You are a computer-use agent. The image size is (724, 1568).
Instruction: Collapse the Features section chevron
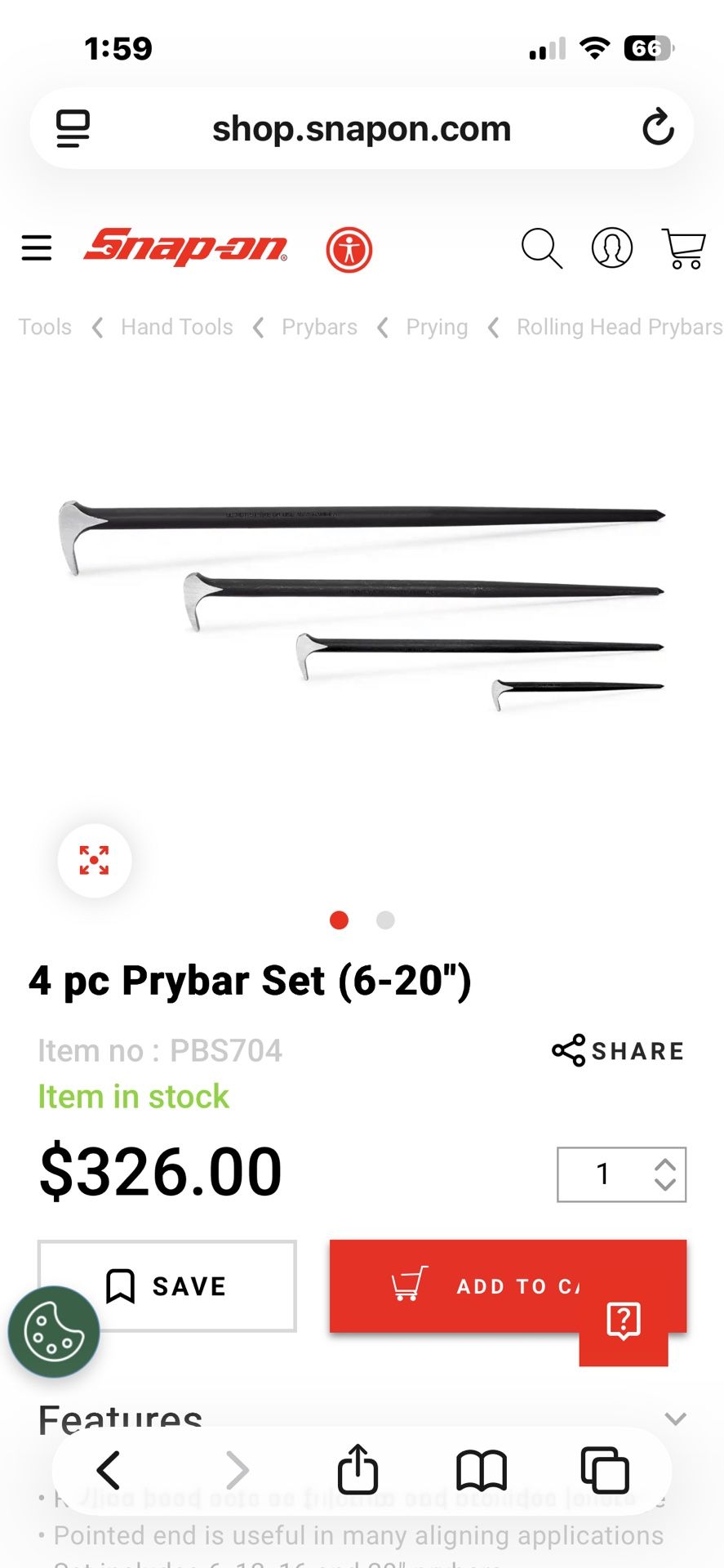point(675,1419)
